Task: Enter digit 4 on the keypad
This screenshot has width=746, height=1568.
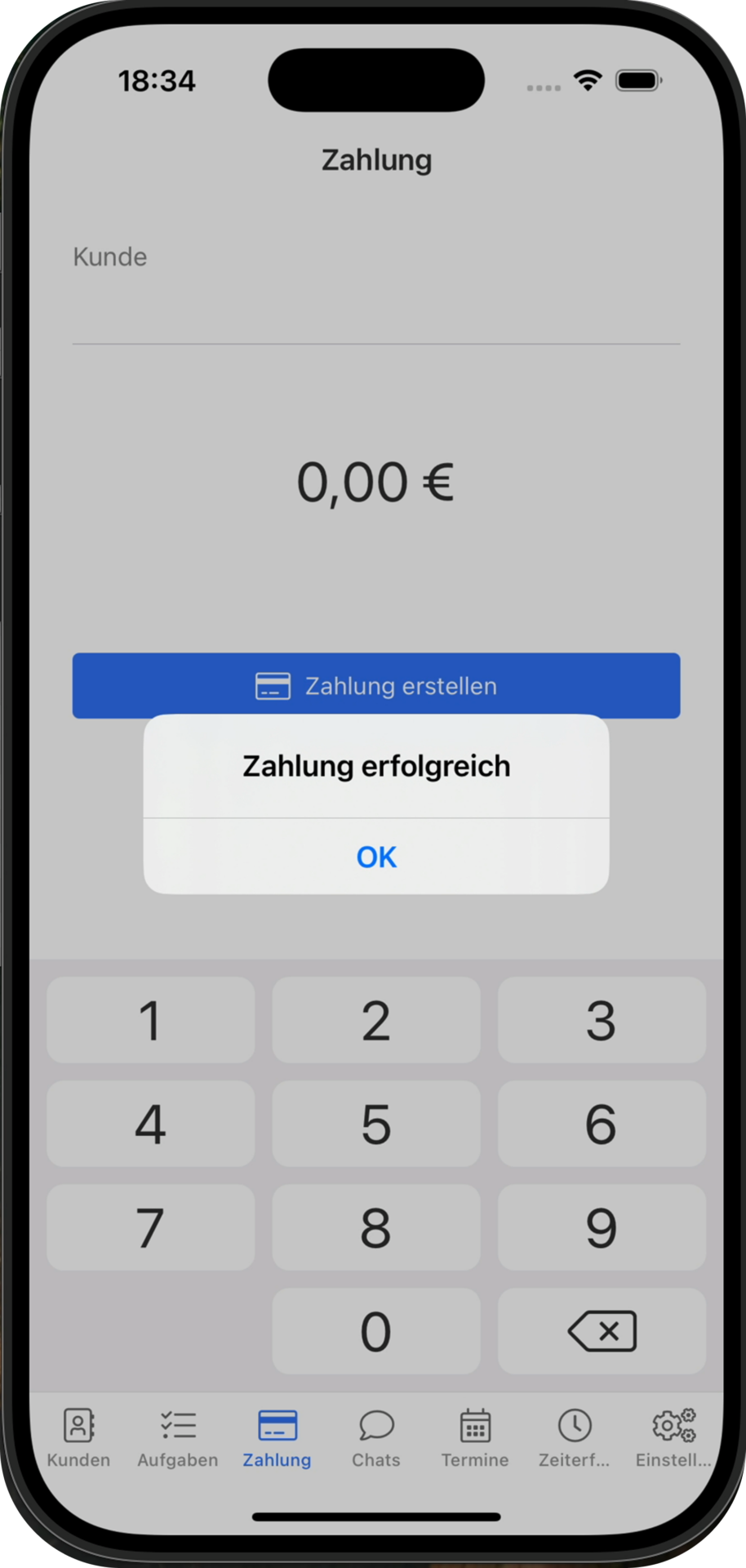Action: (151, 1124)
